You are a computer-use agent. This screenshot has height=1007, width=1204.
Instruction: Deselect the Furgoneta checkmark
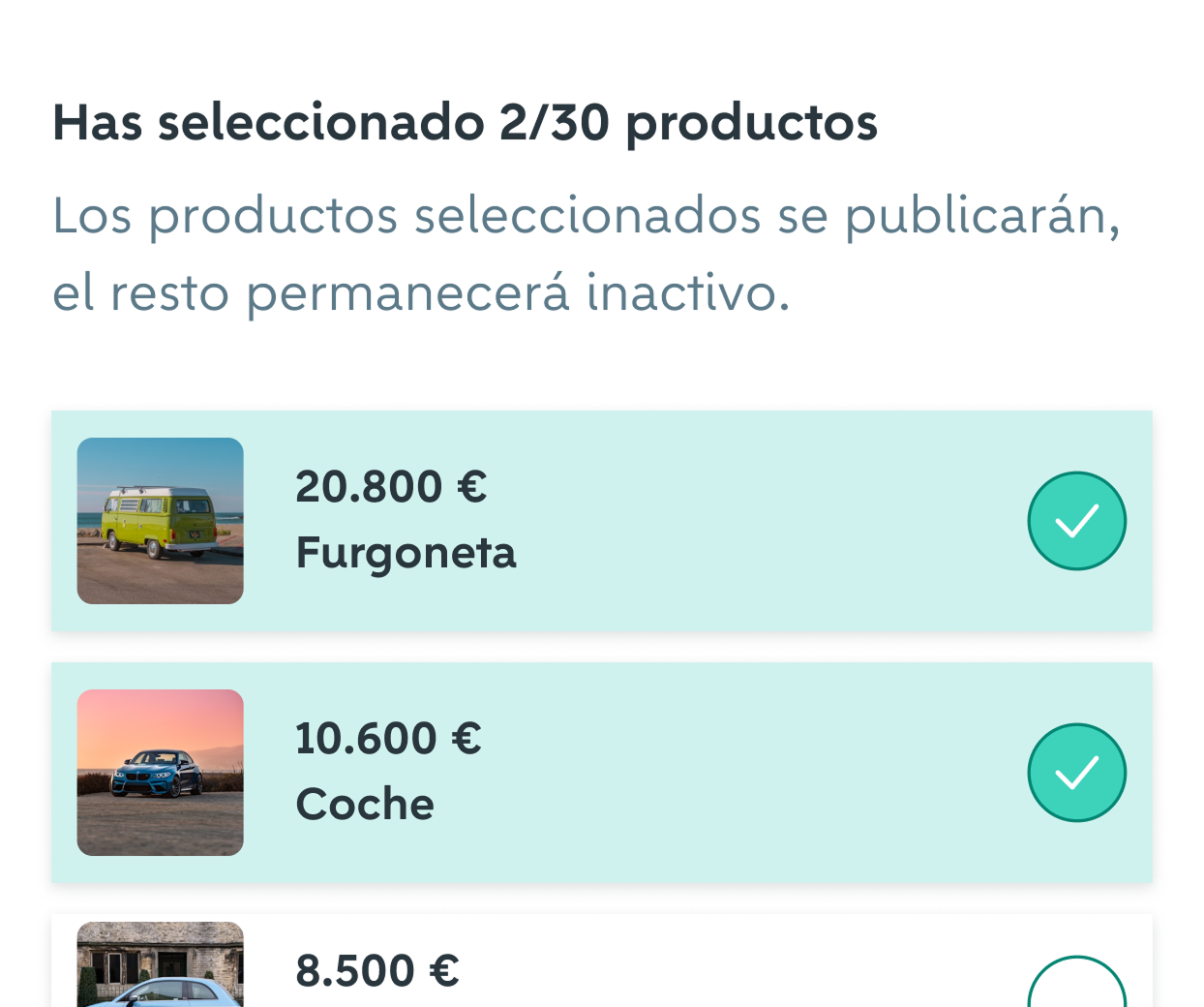tap(1076, 521)
